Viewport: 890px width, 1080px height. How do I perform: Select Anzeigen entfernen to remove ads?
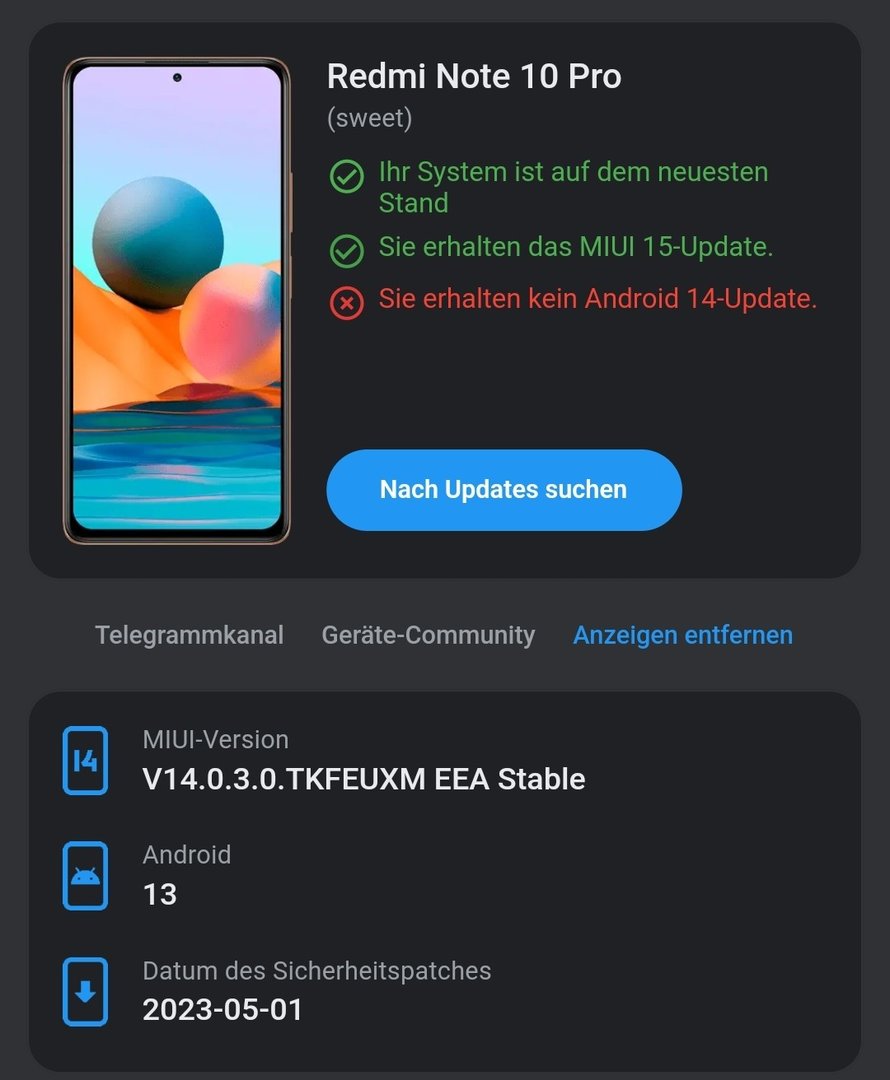(x=682, y=635)
